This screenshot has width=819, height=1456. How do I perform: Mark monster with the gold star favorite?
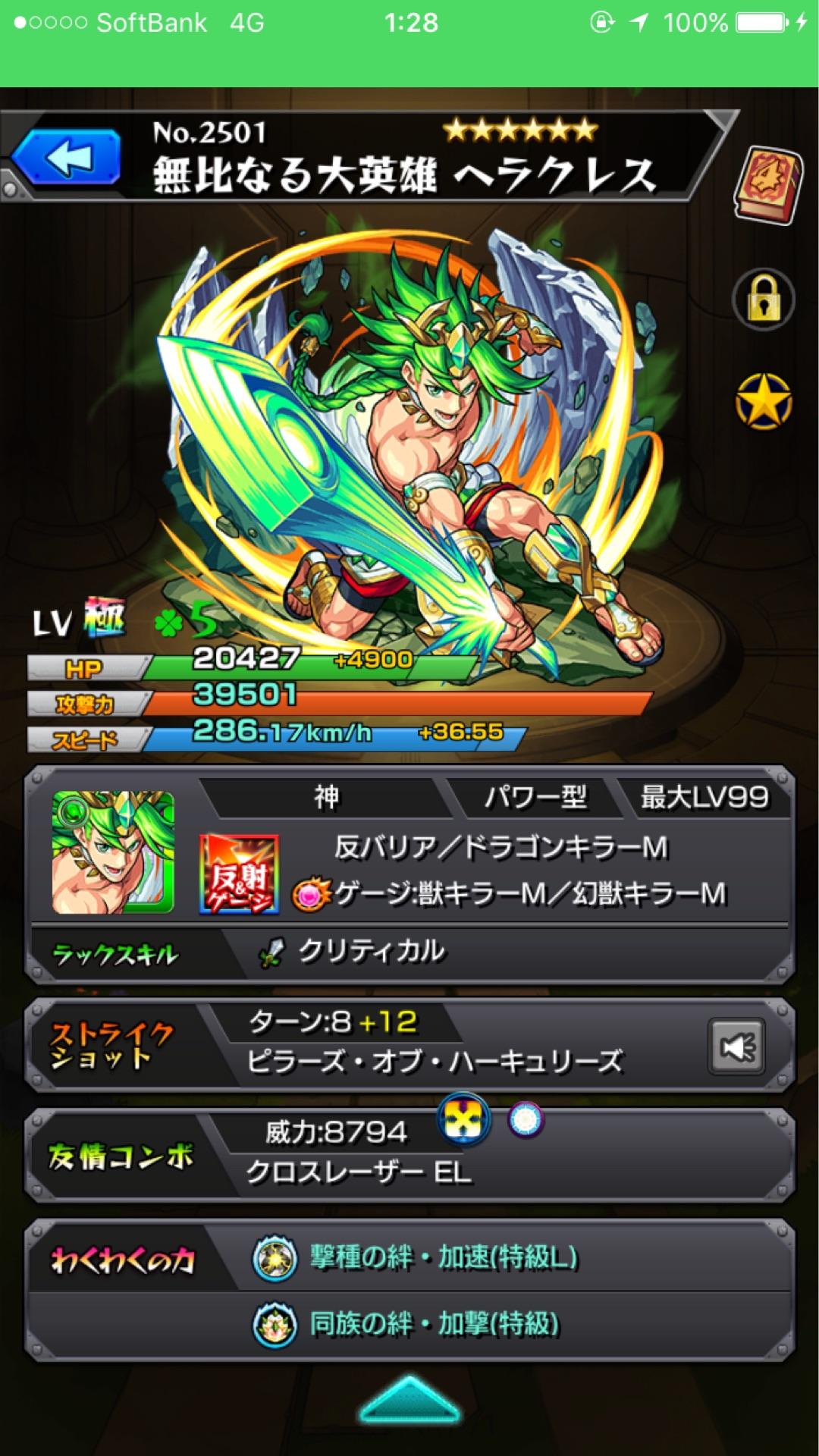click(x=763, y=401)
